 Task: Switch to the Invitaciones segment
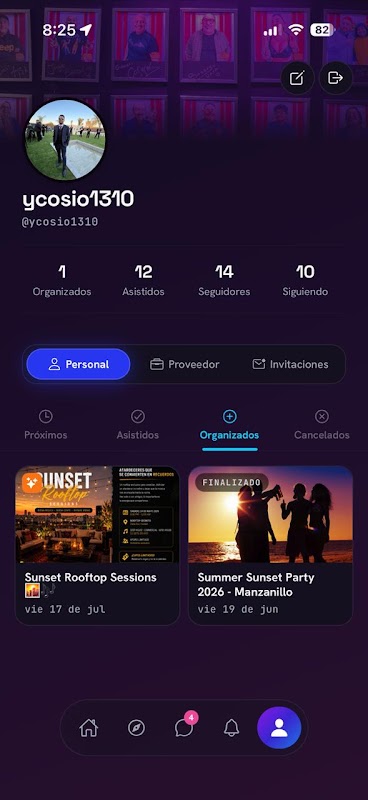(290, 364)
